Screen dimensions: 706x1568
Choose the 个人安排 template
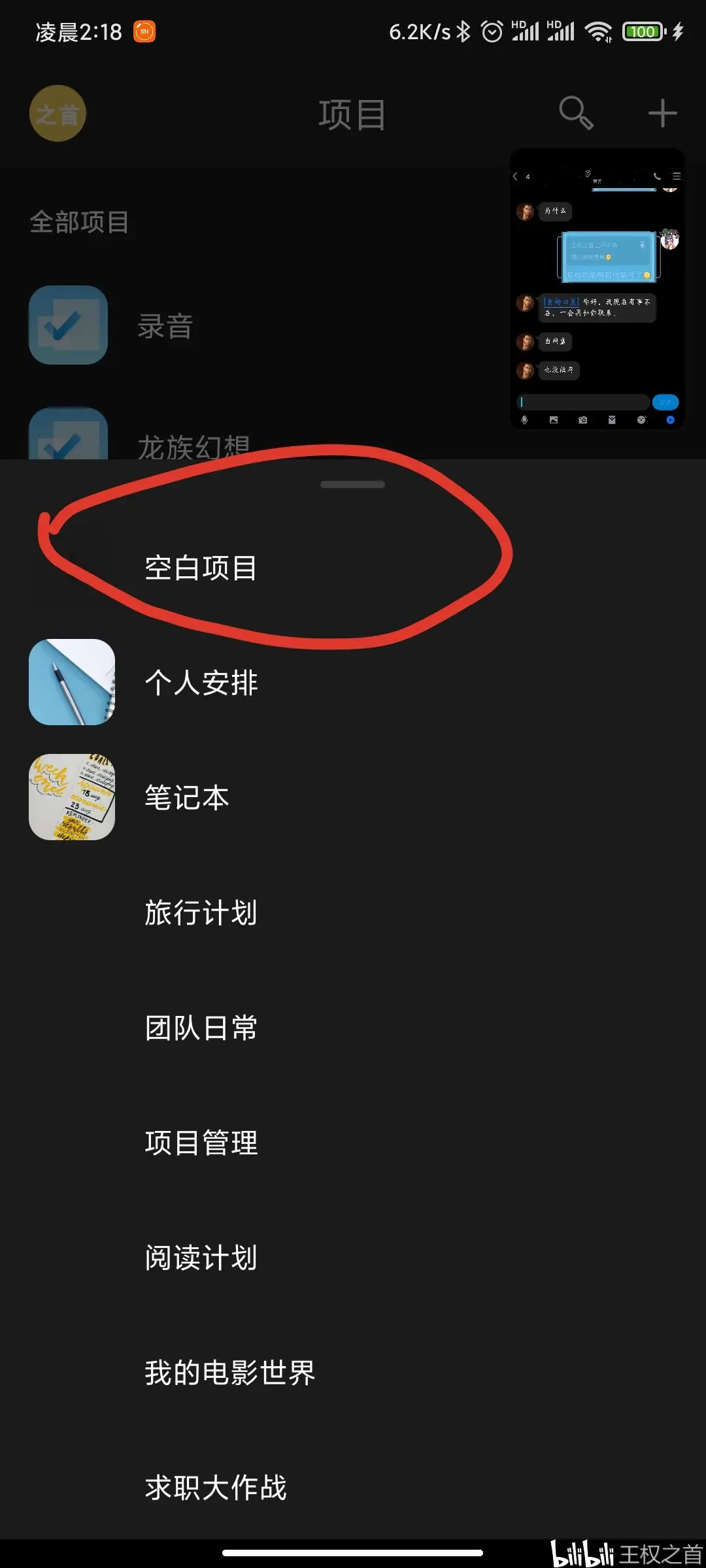coord(201,683)
